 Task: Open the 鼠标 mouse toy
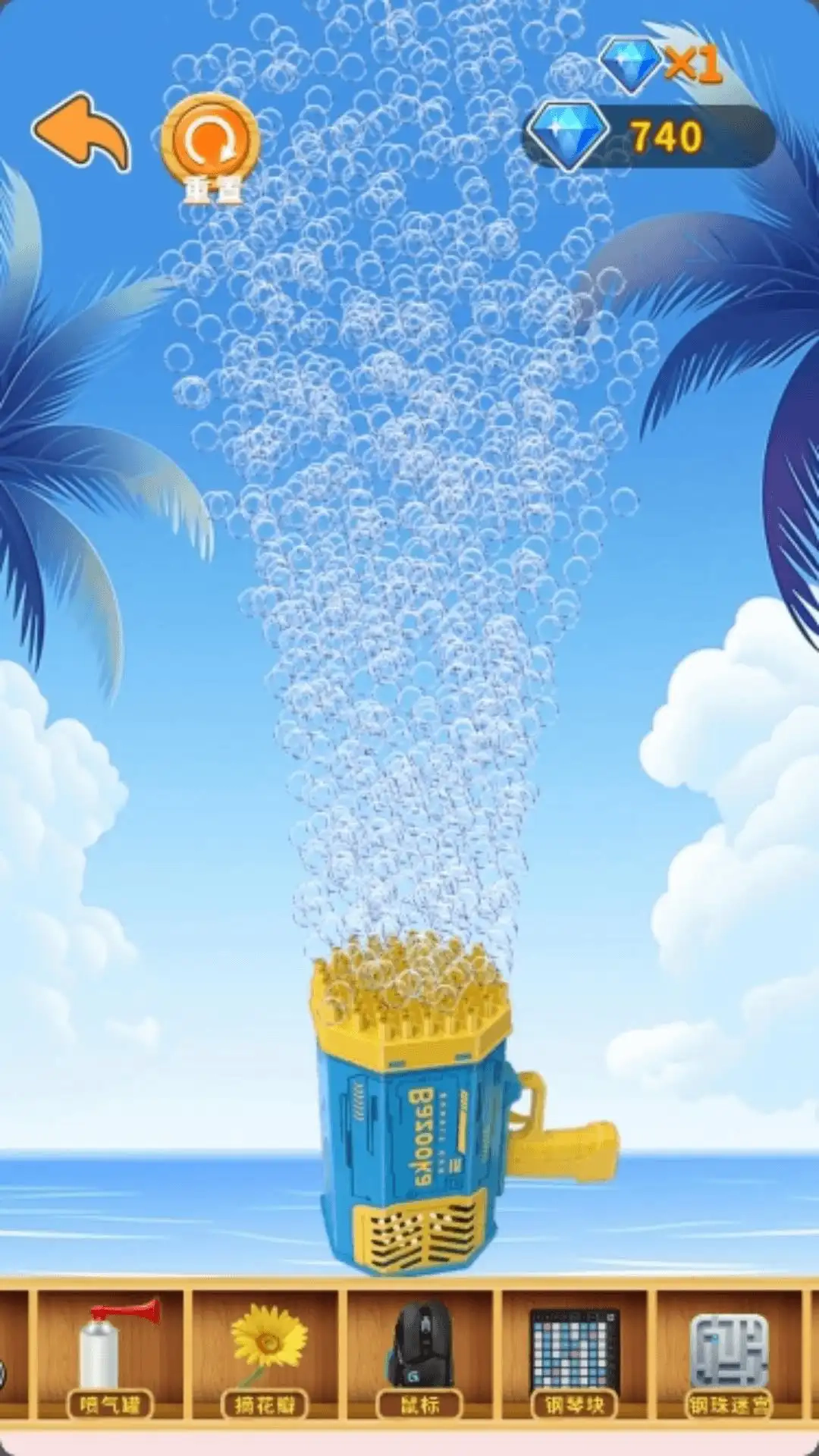coord(421,1354)
